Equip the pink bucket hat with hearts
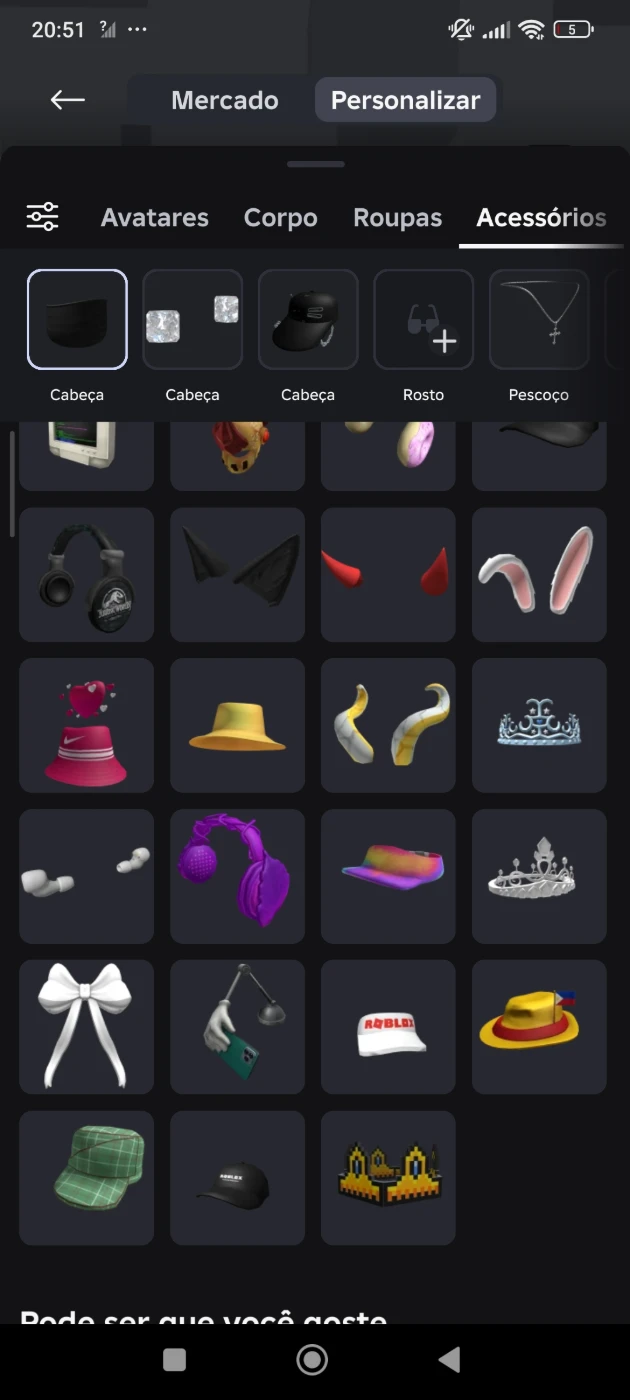This screenshot has height=1400, width=630. 86,725
